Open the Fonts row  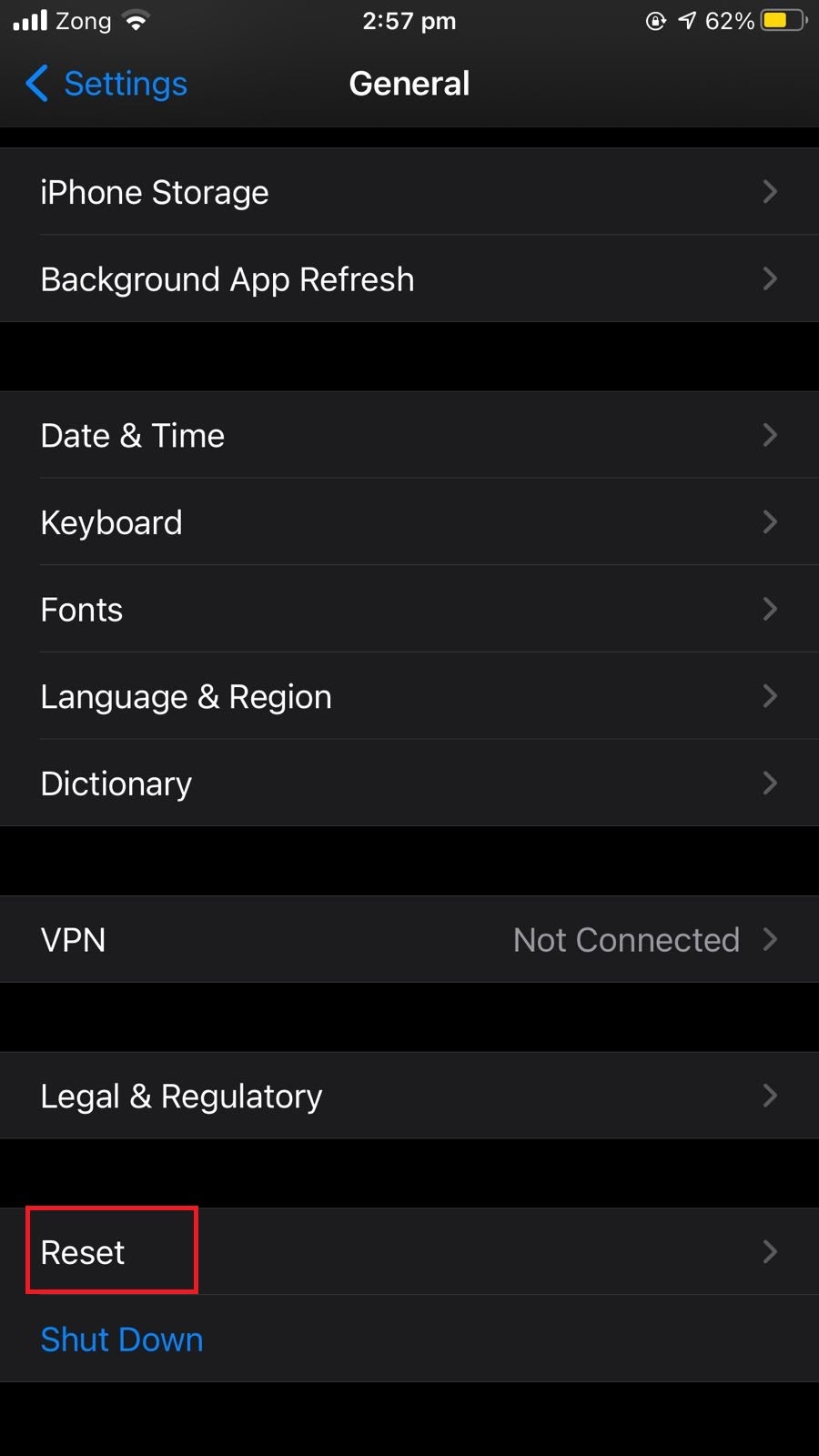click(409, 610)
